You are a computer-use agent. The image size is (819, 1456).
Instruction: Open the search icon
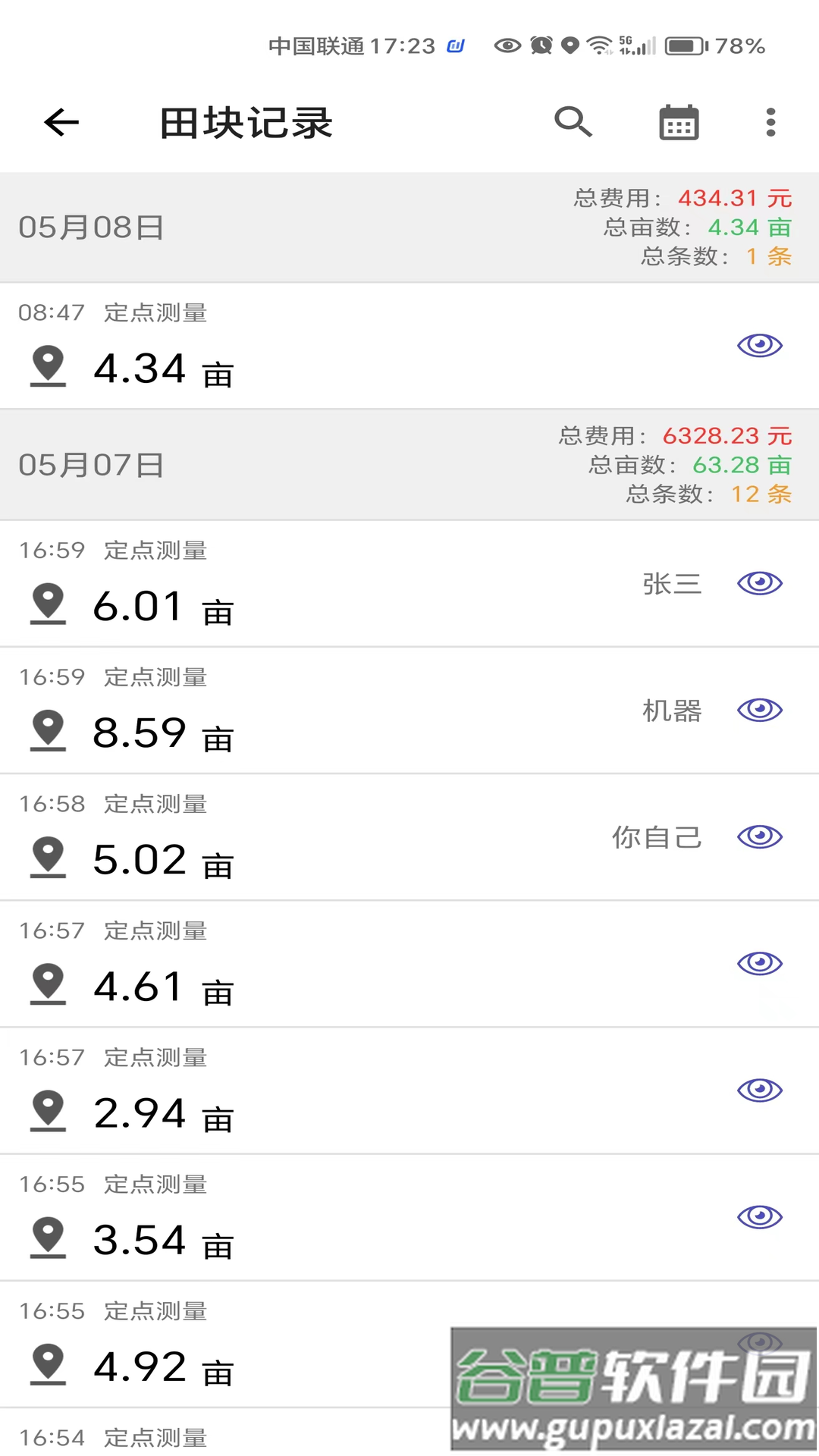pyautogui.click(x=573, y=121)
